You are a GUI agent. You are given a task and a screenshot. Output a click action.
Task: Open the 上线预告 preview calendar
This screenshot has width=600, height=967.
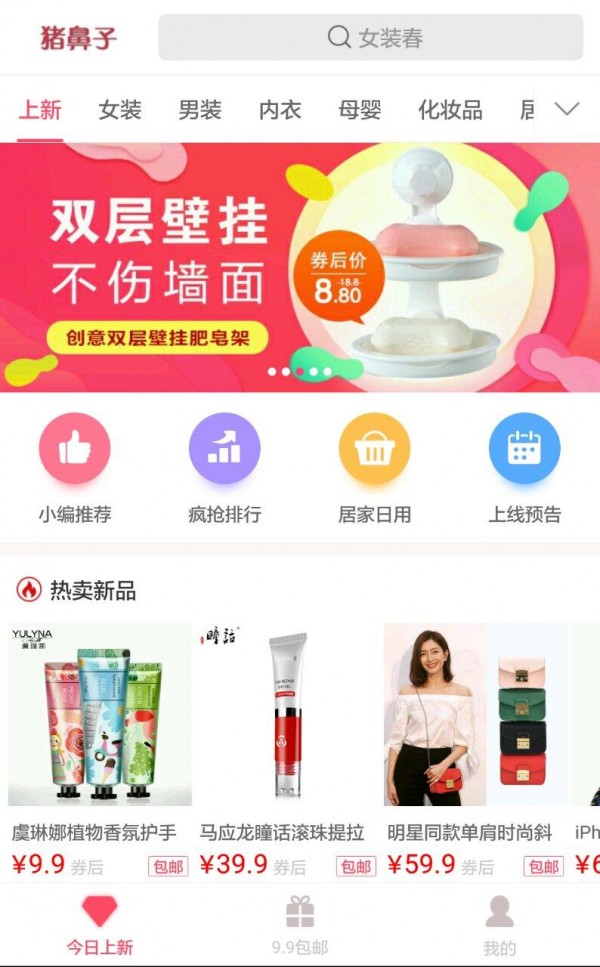click(525, 449)
